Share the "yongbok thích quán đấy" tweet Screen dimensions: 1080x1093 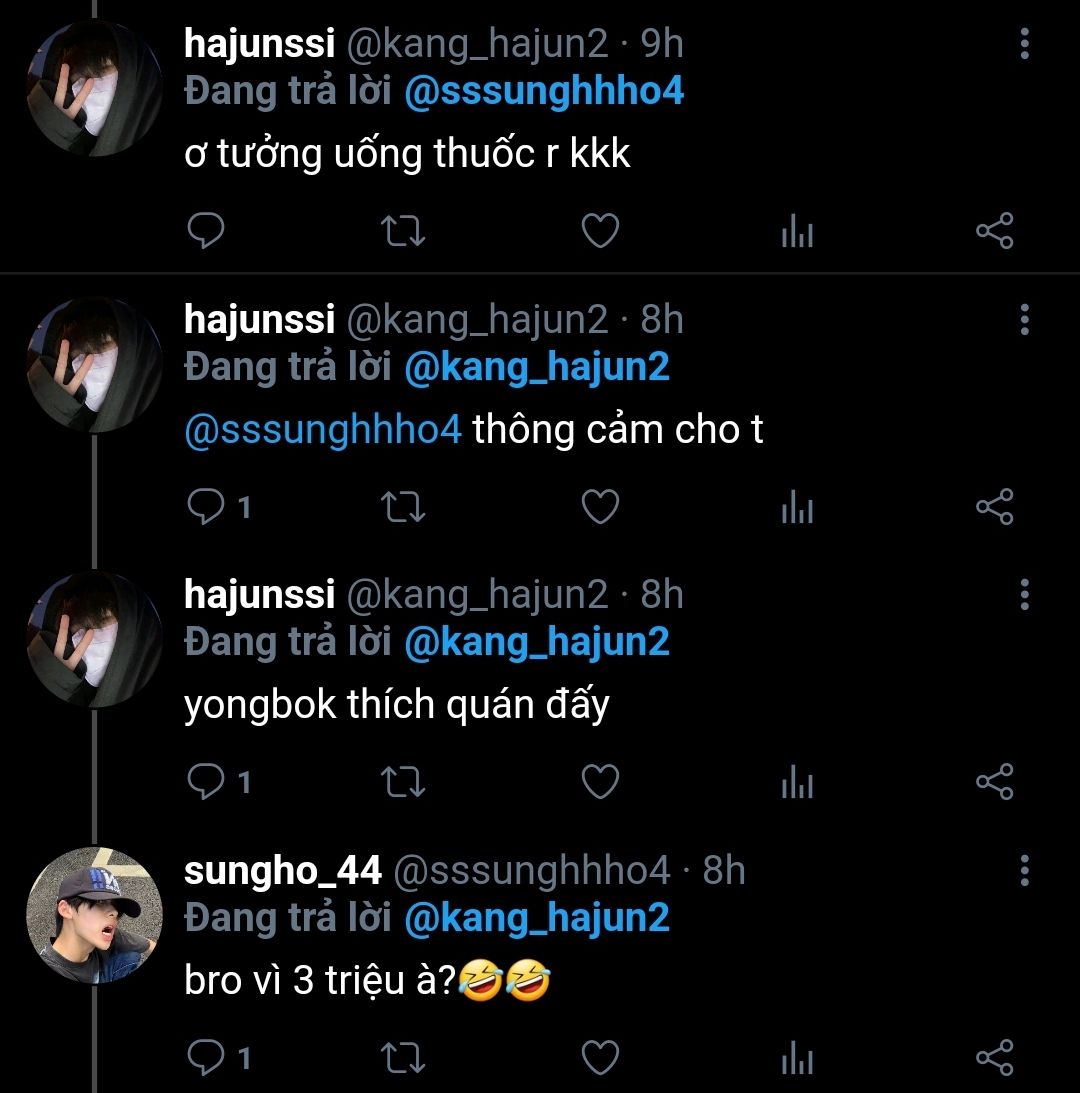[994, 782]
